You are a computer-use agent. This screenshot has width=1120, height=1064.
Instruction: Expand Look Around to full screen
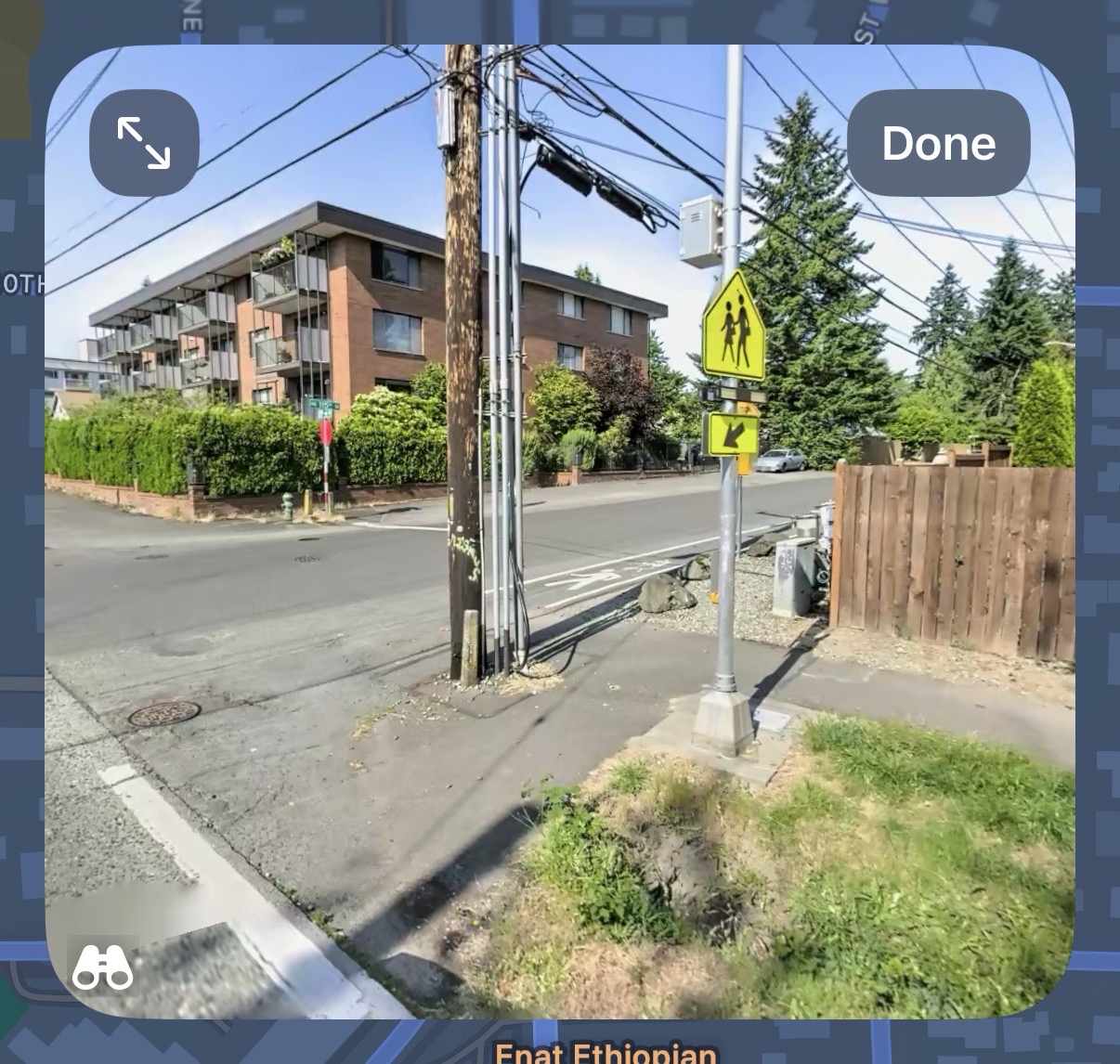point(144,143)
